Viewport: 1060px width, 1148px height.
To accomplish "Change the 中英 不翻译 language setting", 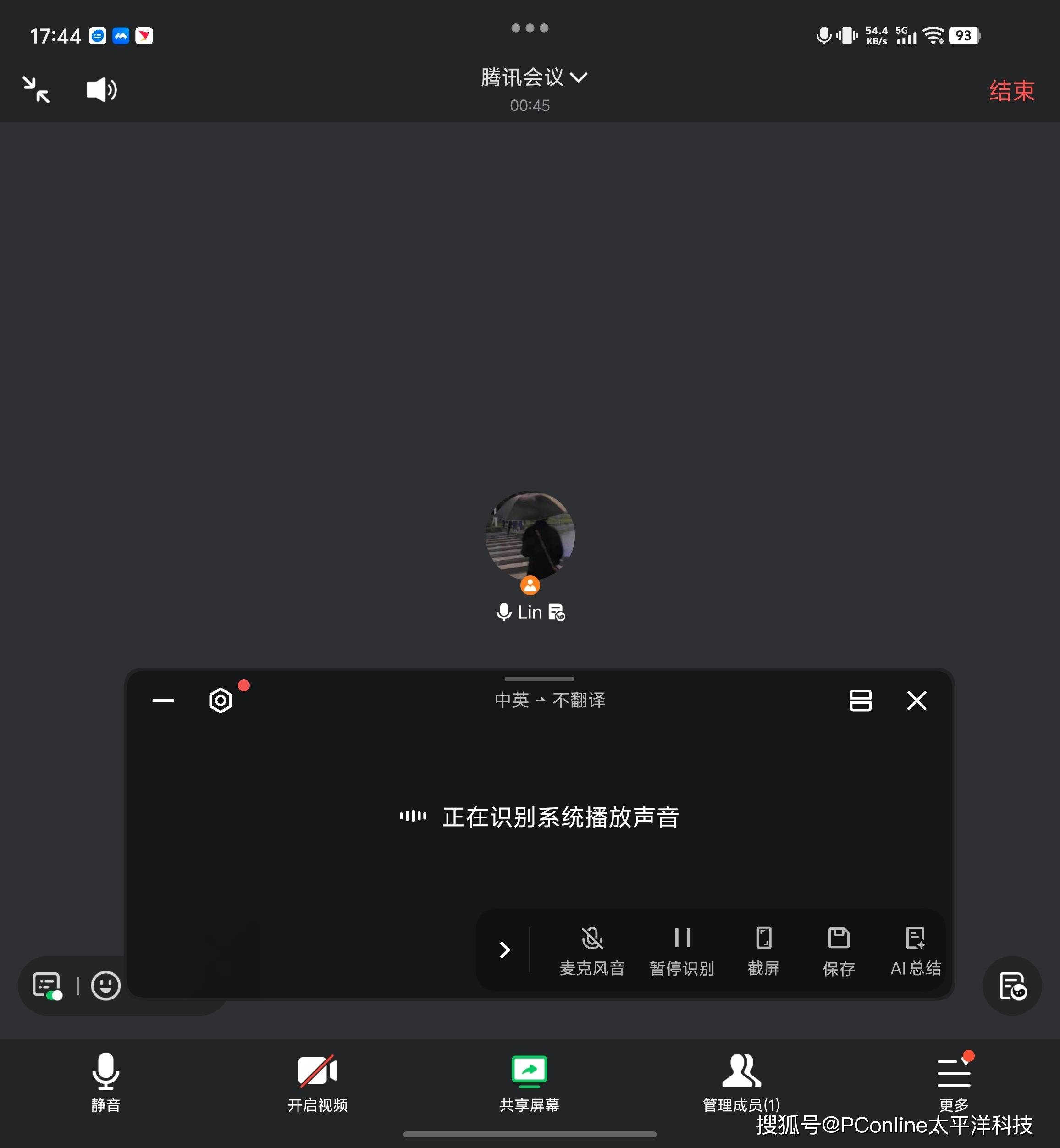I will point(550,700).
